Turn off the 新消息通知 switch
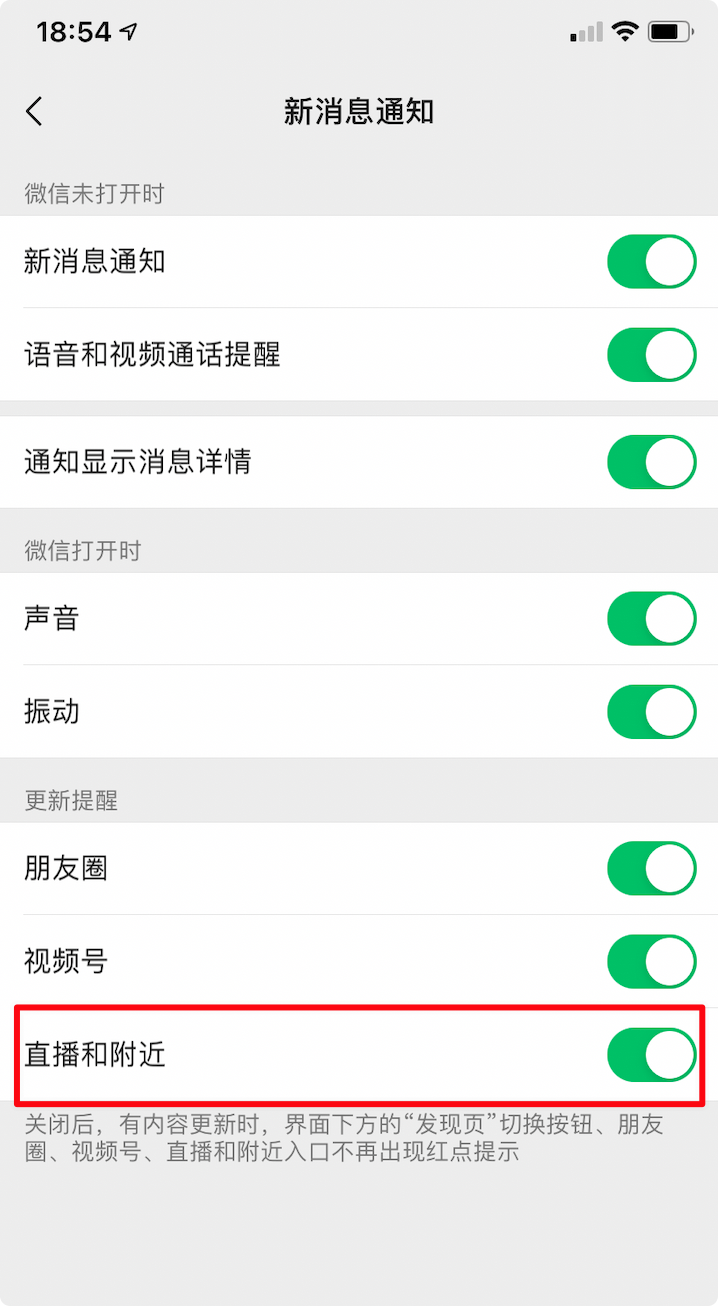Screen dimensions: 718x1306 point(652,262)
